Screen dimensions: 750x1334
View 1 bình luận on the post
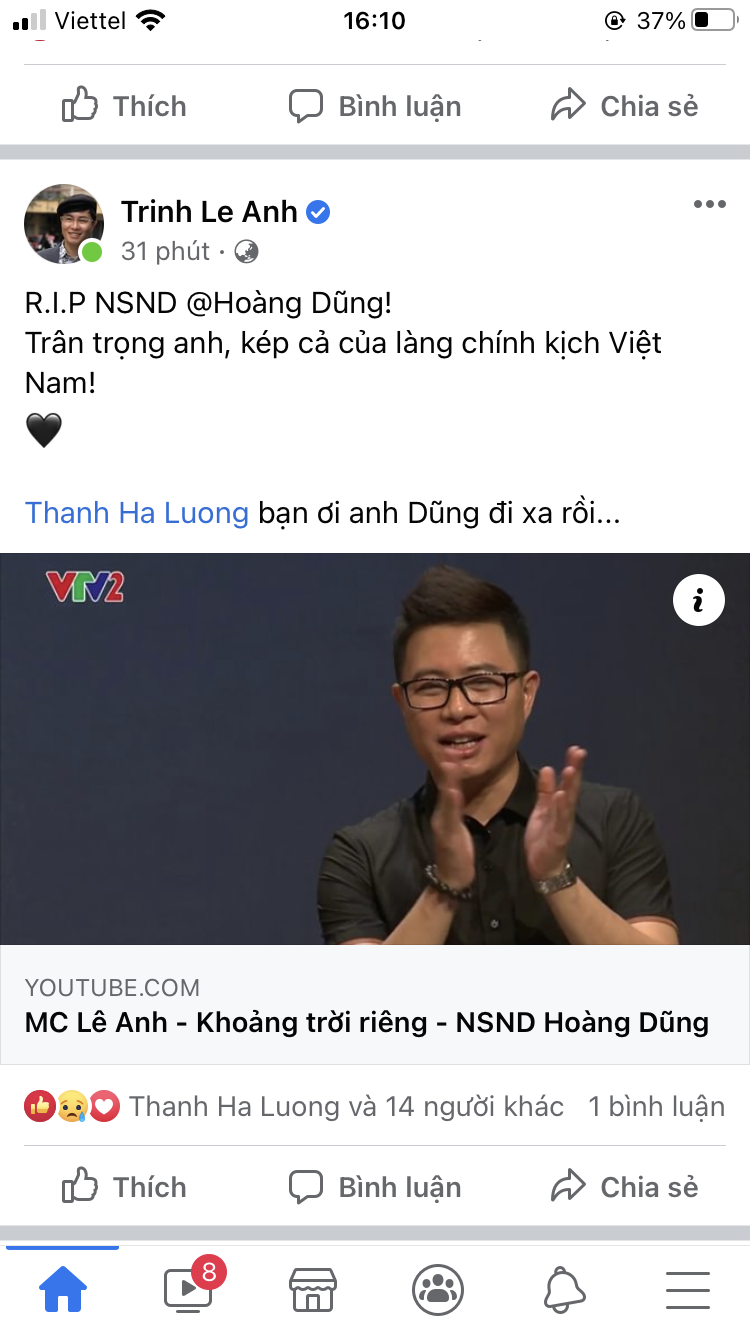point(658,1106)
